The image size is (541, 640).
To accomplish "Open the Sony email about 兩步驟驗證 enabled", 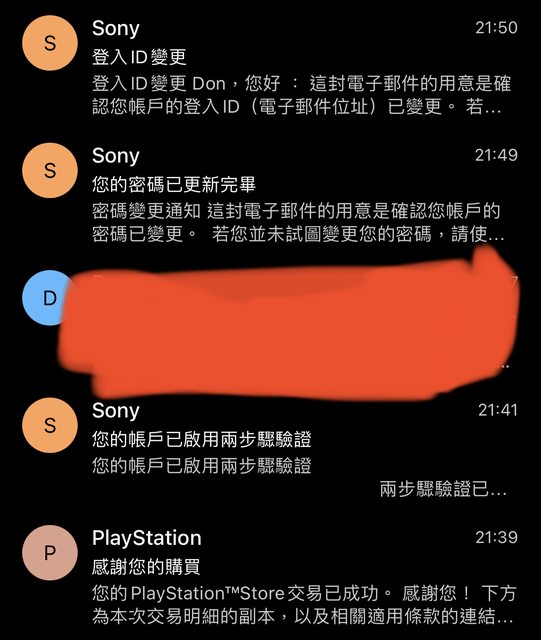I will [270, 450].
